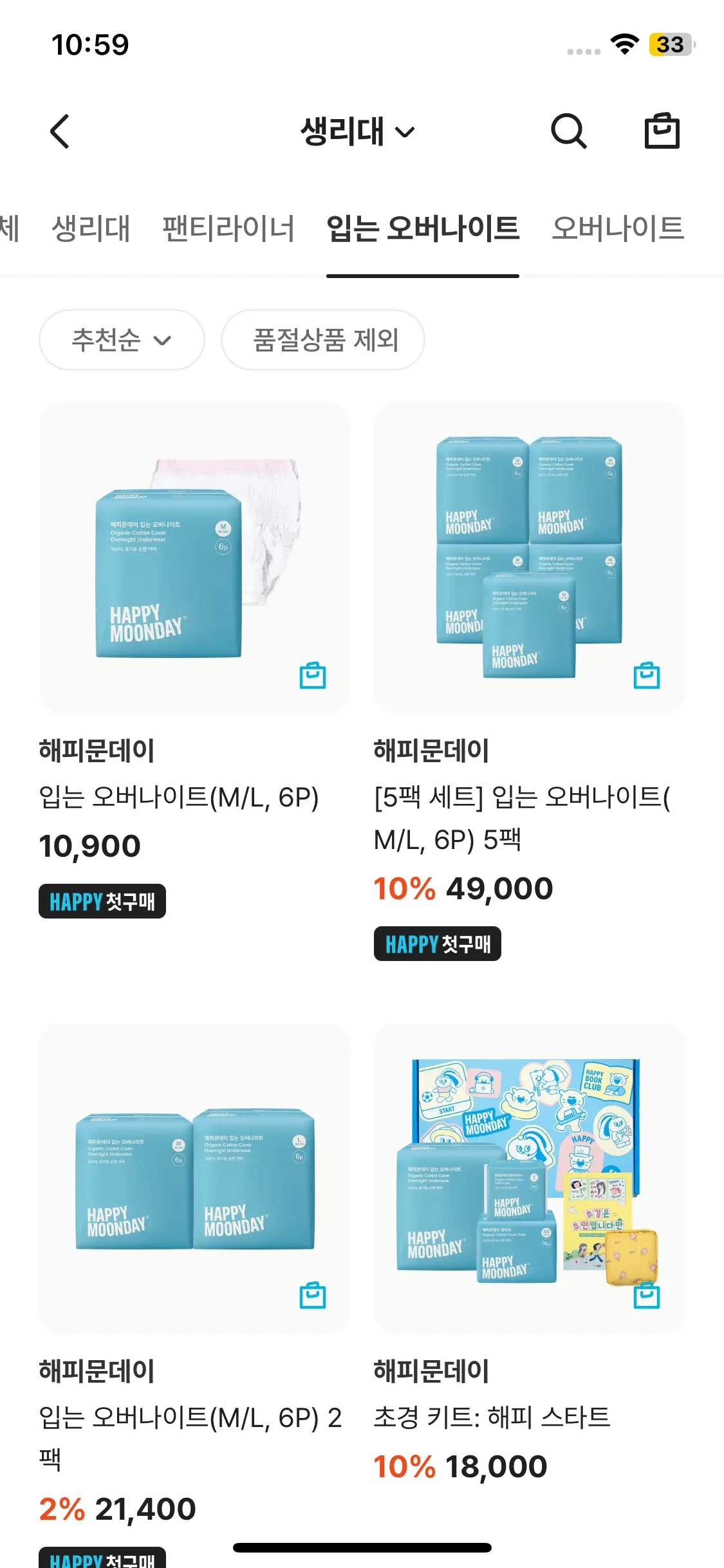Open the 입는 오버나이트 2팩 product
Viewport: 724px width, 1568px height.
click(190, 1419)
